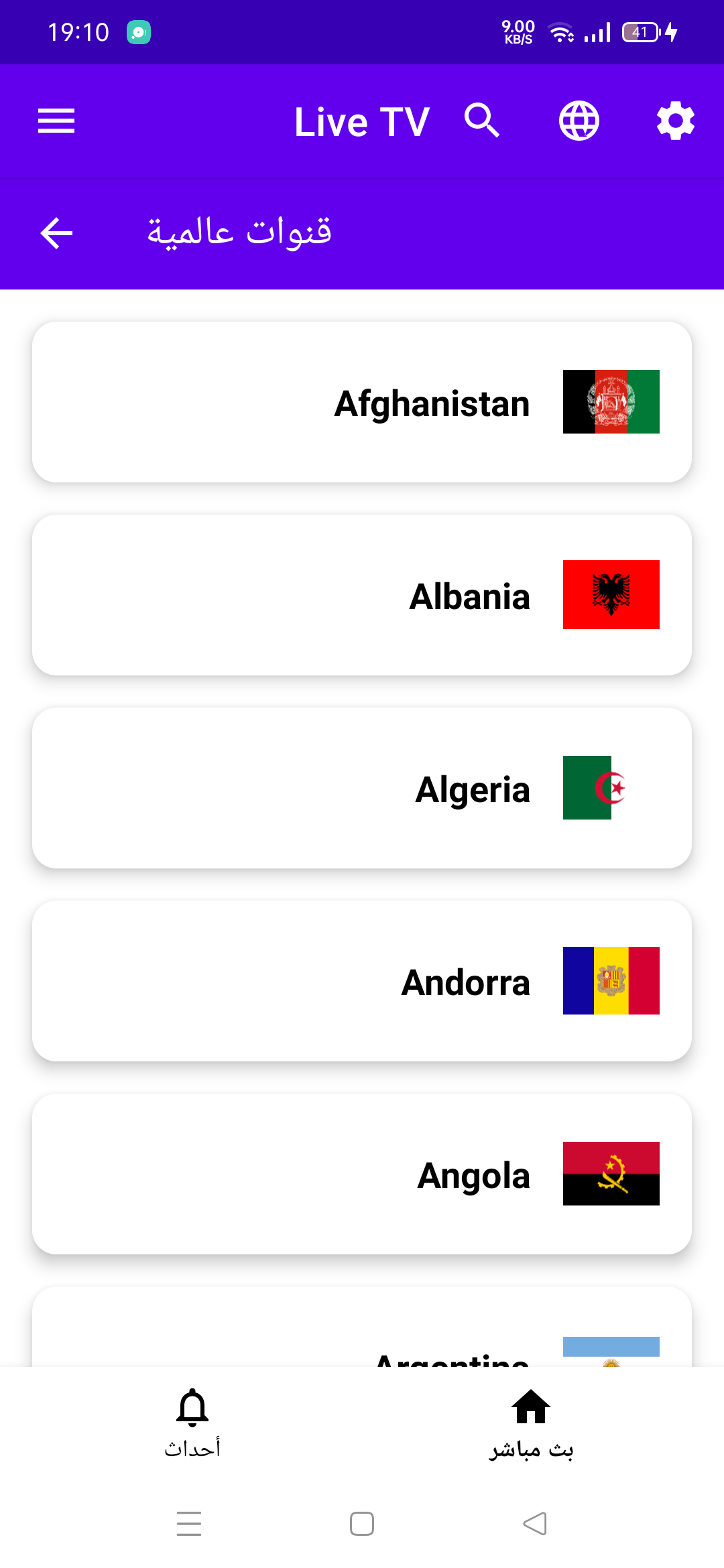Open the hamburger drawer menu
724x1568 pixels.
[56, 121]
